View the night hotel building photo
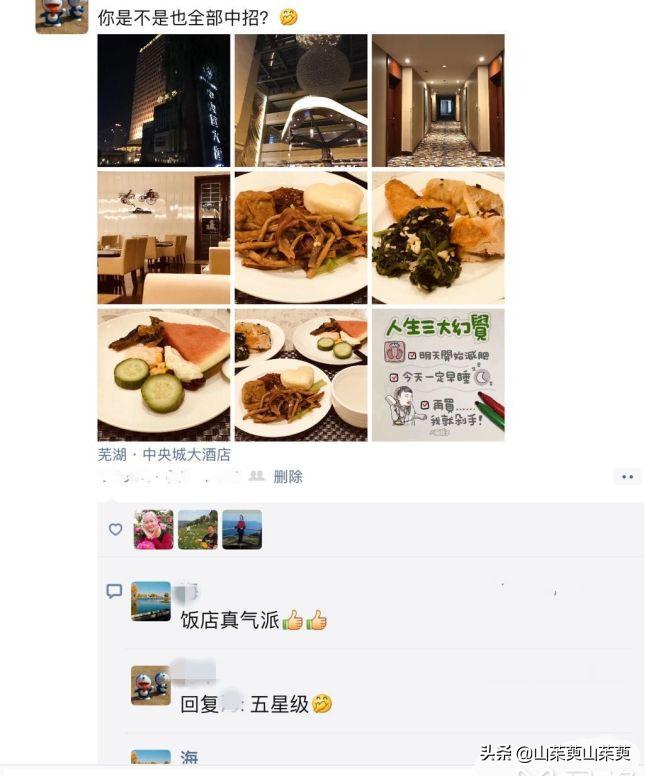 tap(164, 100)
